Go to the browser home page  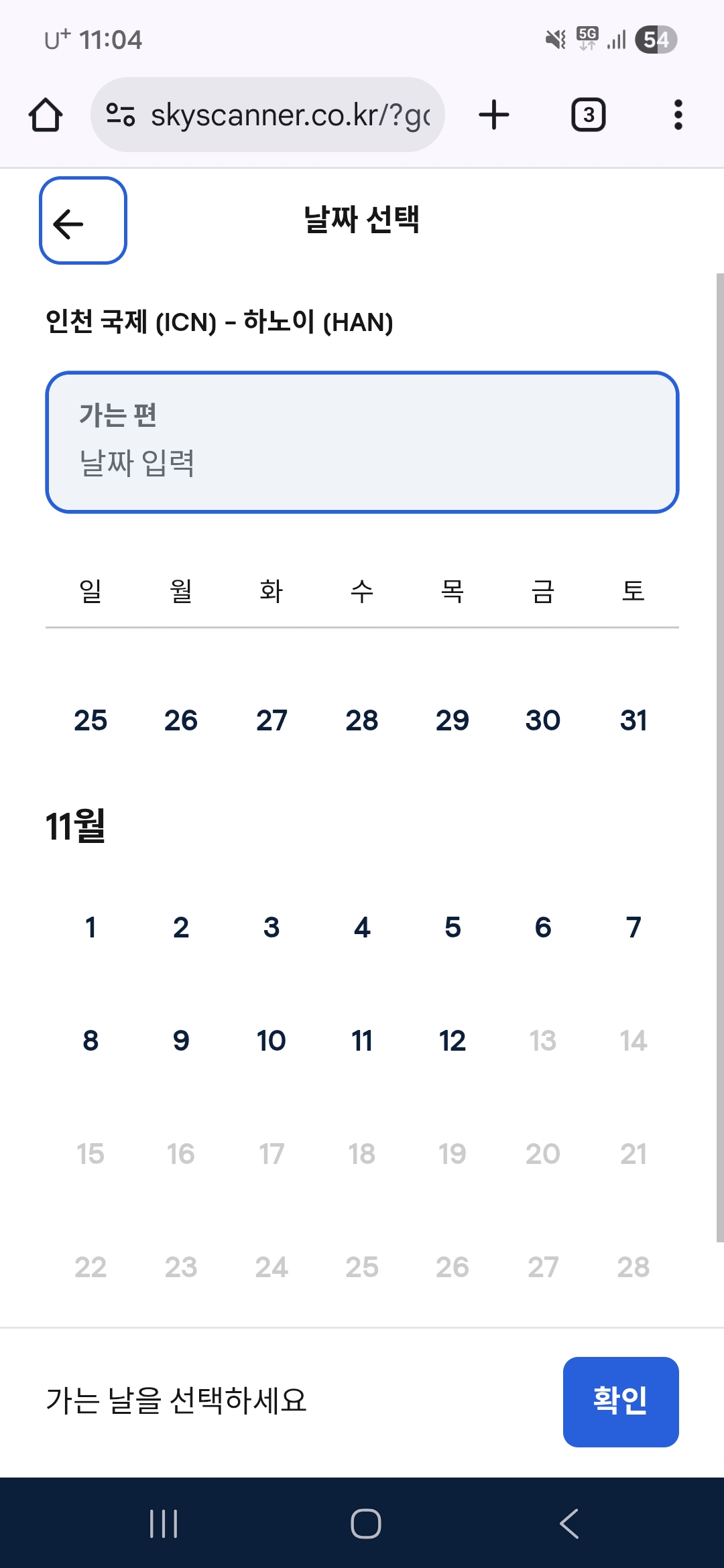click(46, 115)
